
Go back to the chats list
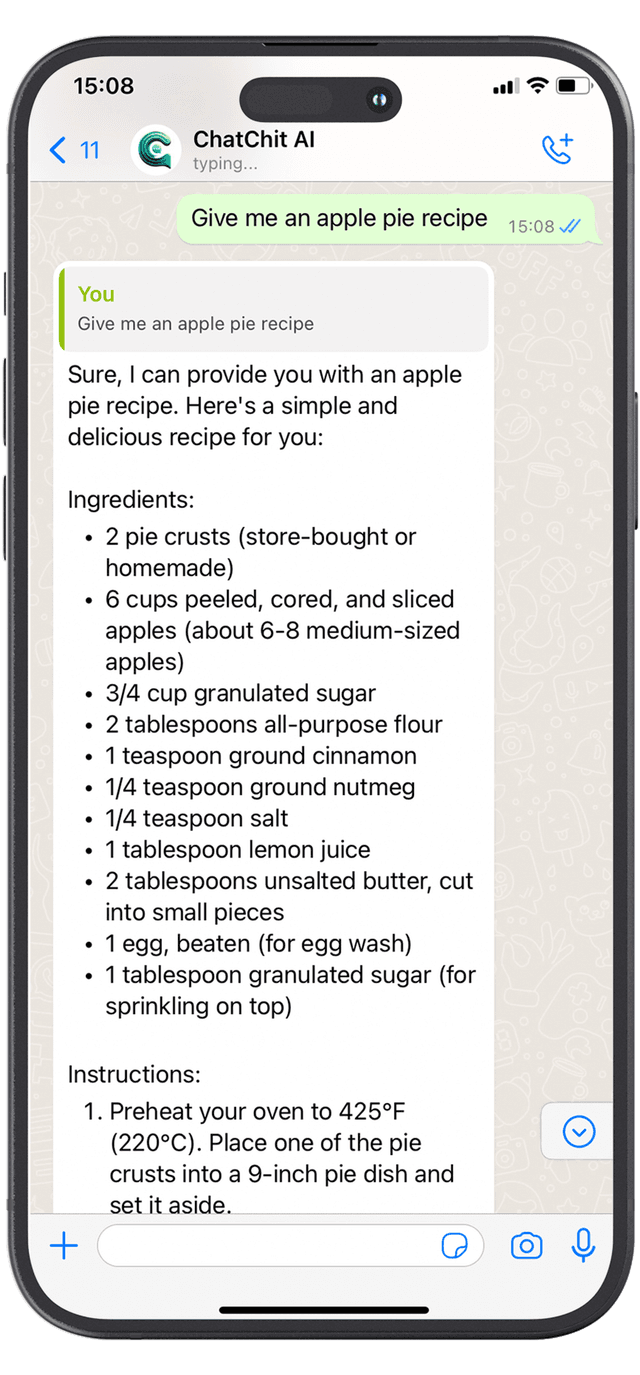click(x=72, y=150)
